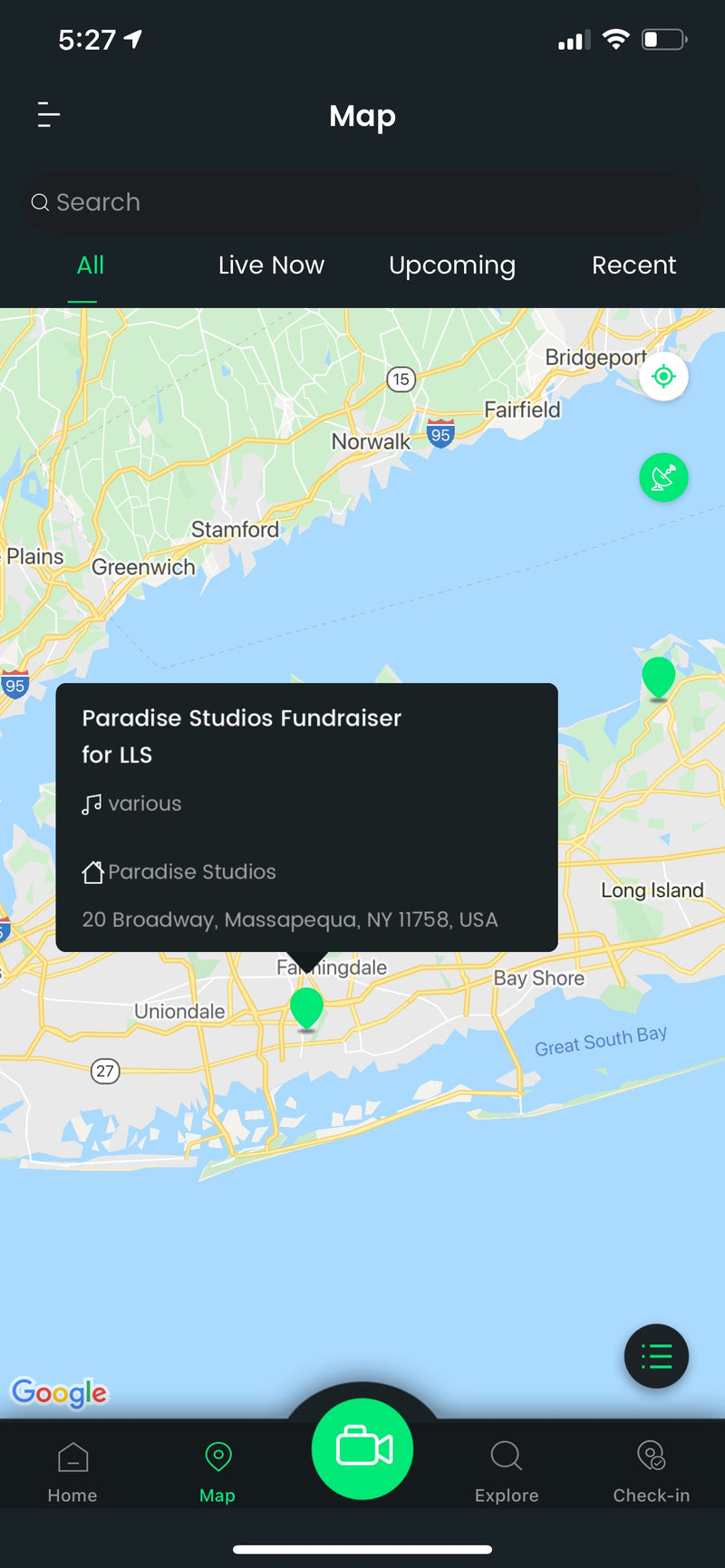
Task: Go to the Home tab
Action: (x=72, y=1472)
